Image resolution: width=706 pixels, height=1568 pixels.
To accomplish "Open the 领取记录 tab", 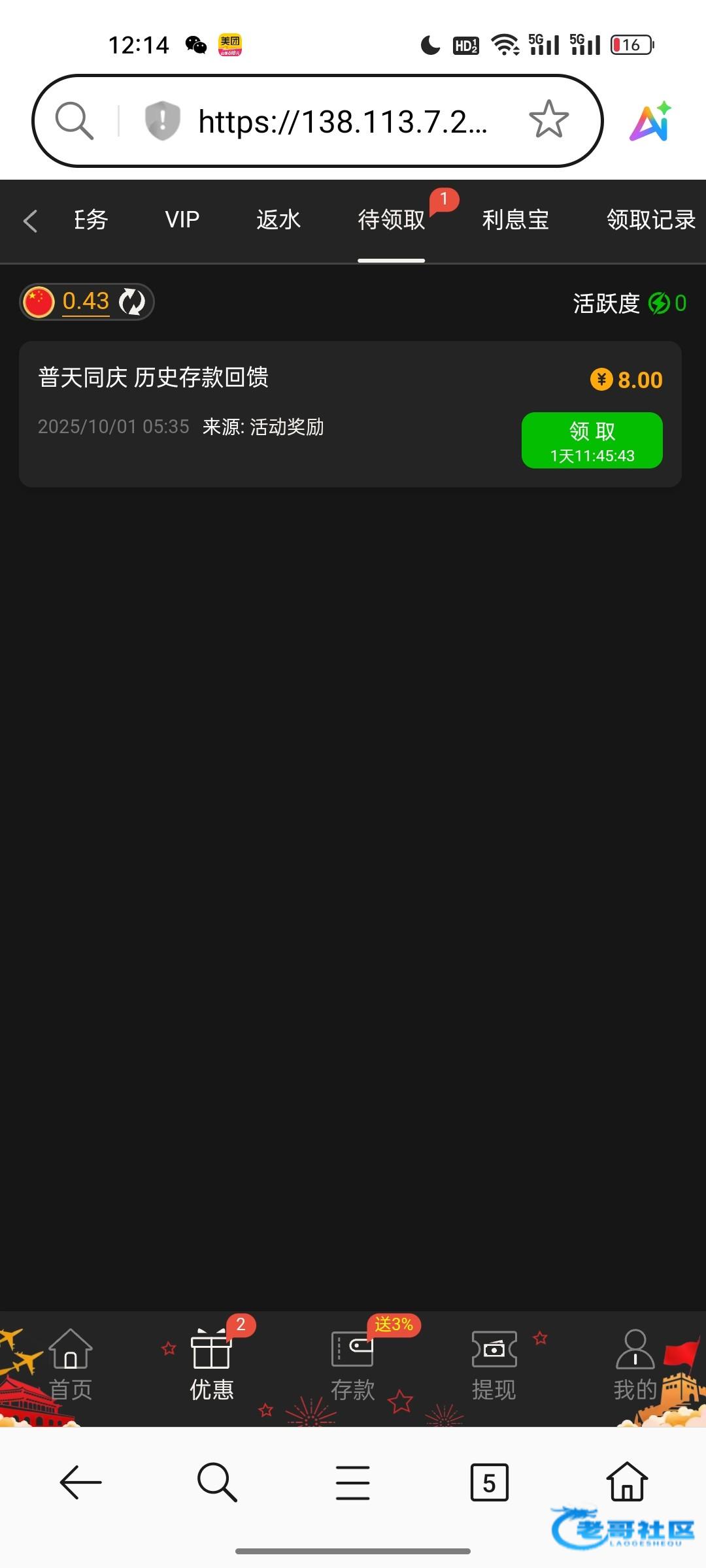I will pos(650,220).
